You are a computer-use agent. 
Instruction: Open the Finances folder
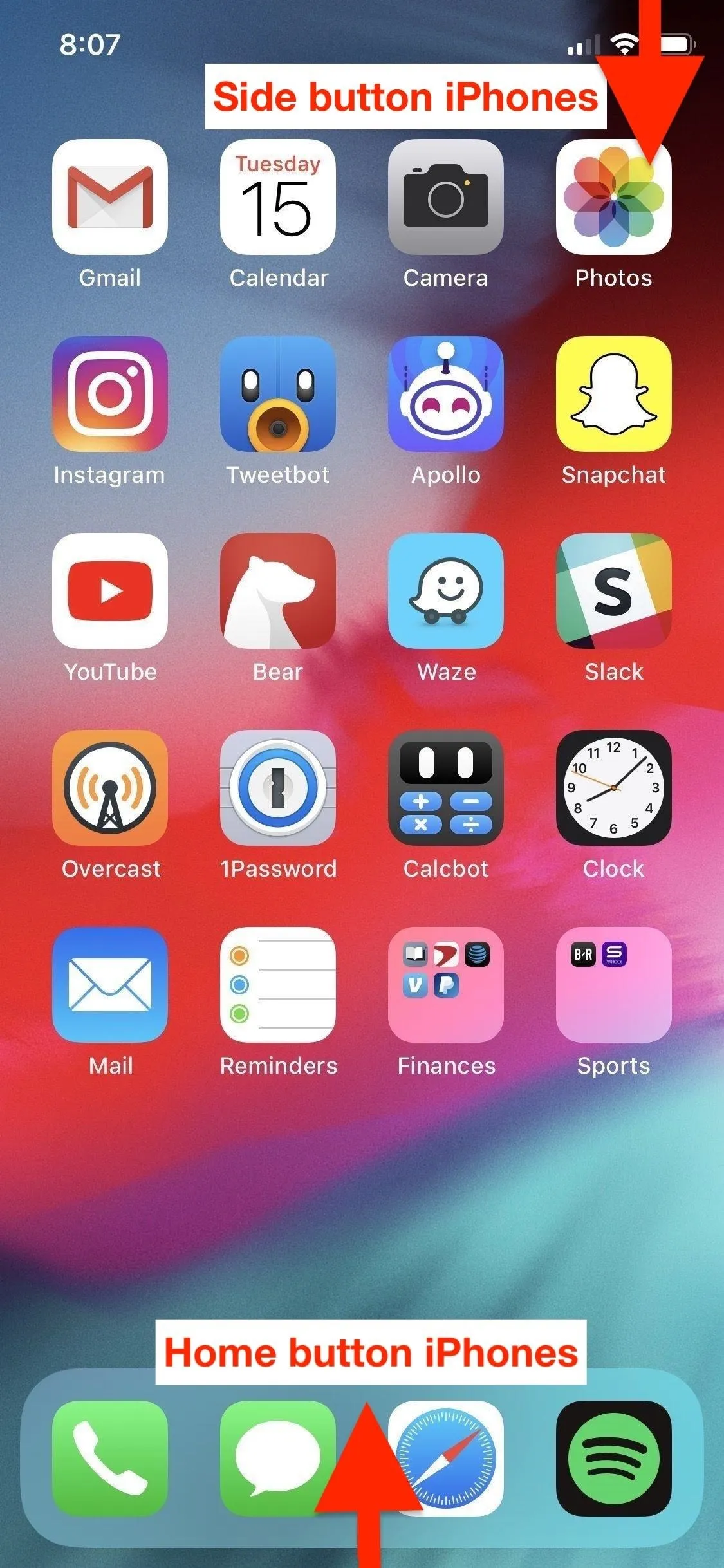click(x=446, y=985)
